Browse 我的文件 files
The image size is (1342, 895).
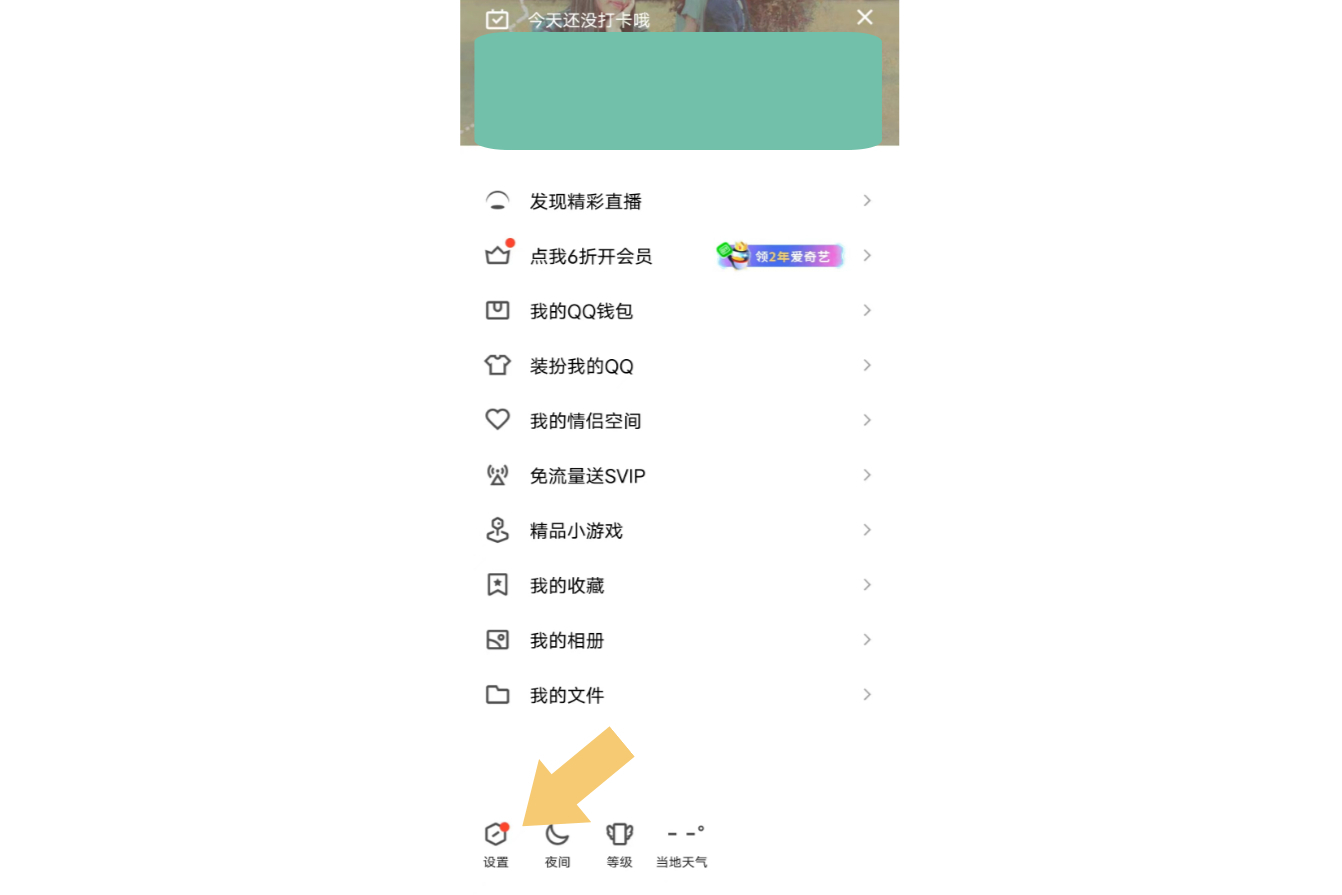click(x=567, y=696)
